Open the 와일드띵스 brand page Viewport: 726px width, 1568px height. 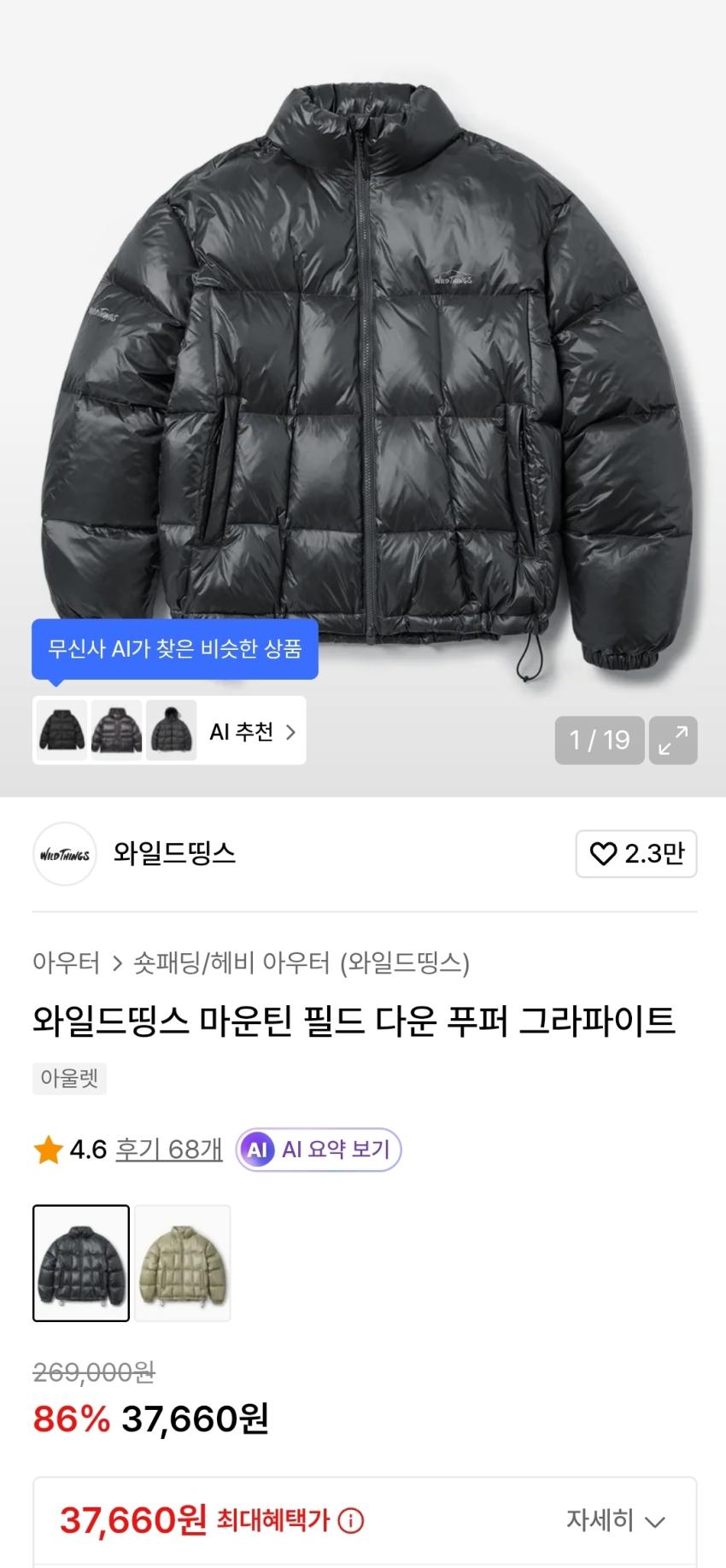click(174, 853)
